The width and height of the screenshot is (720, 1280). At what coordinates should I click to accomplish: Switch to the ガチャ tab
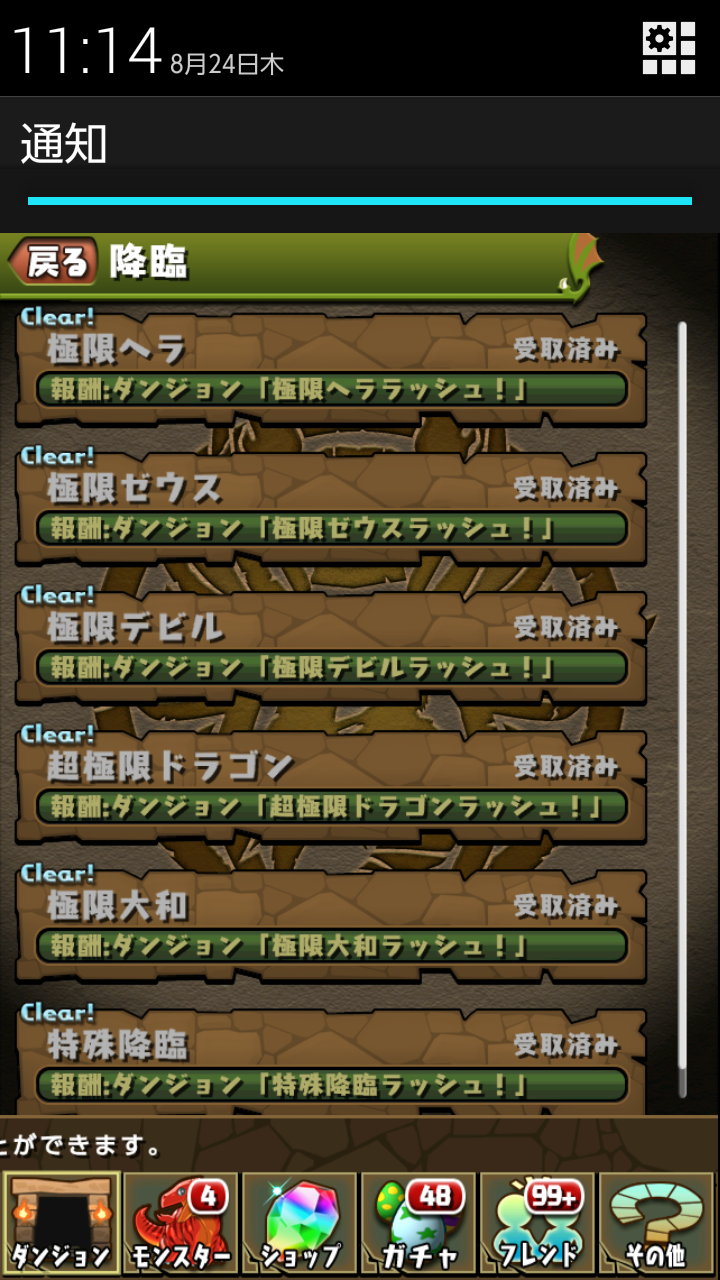[x=418, y=1223]
